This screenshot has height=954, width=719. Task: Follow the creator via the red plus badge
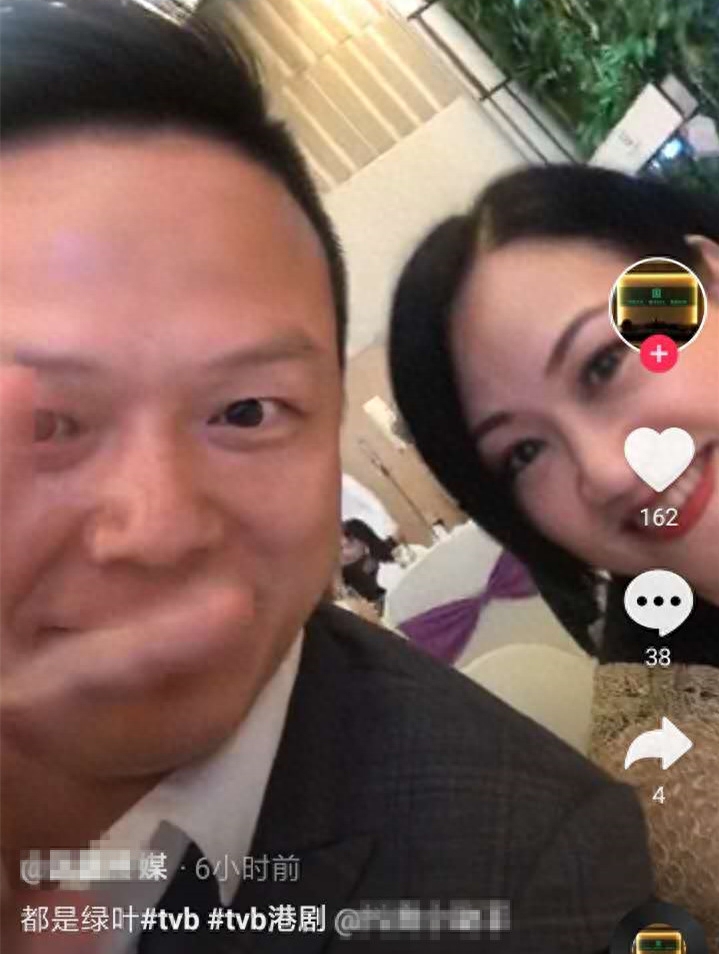coord(658,354)
